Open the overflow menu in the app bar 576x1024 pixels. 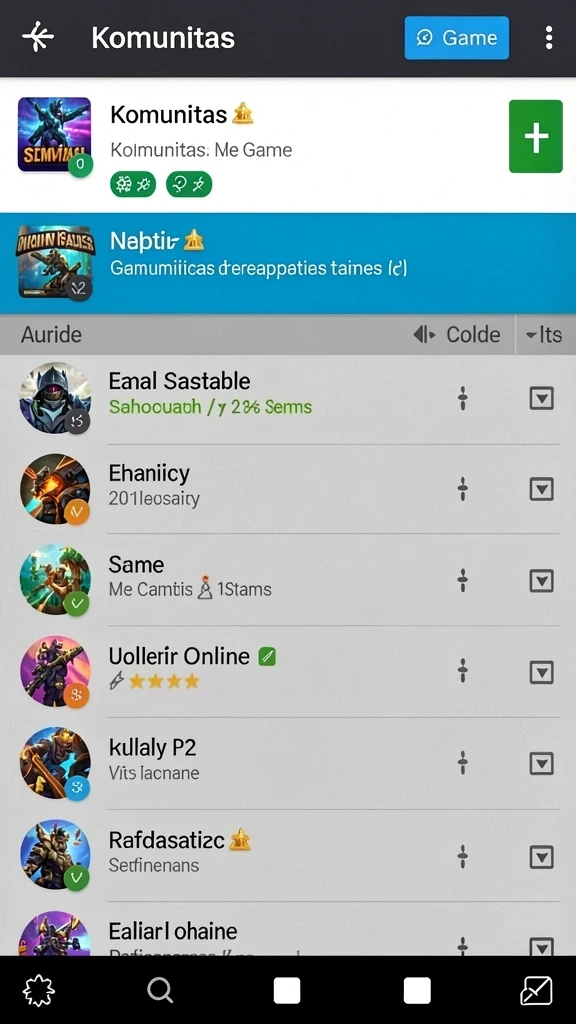coord(549,38)
